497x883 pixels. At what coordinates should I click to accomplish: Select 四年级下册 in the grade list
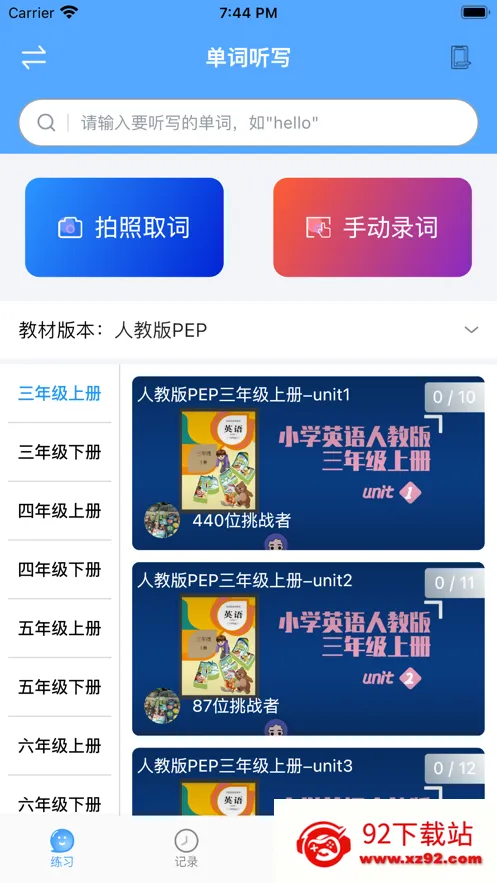coord(60,569)
